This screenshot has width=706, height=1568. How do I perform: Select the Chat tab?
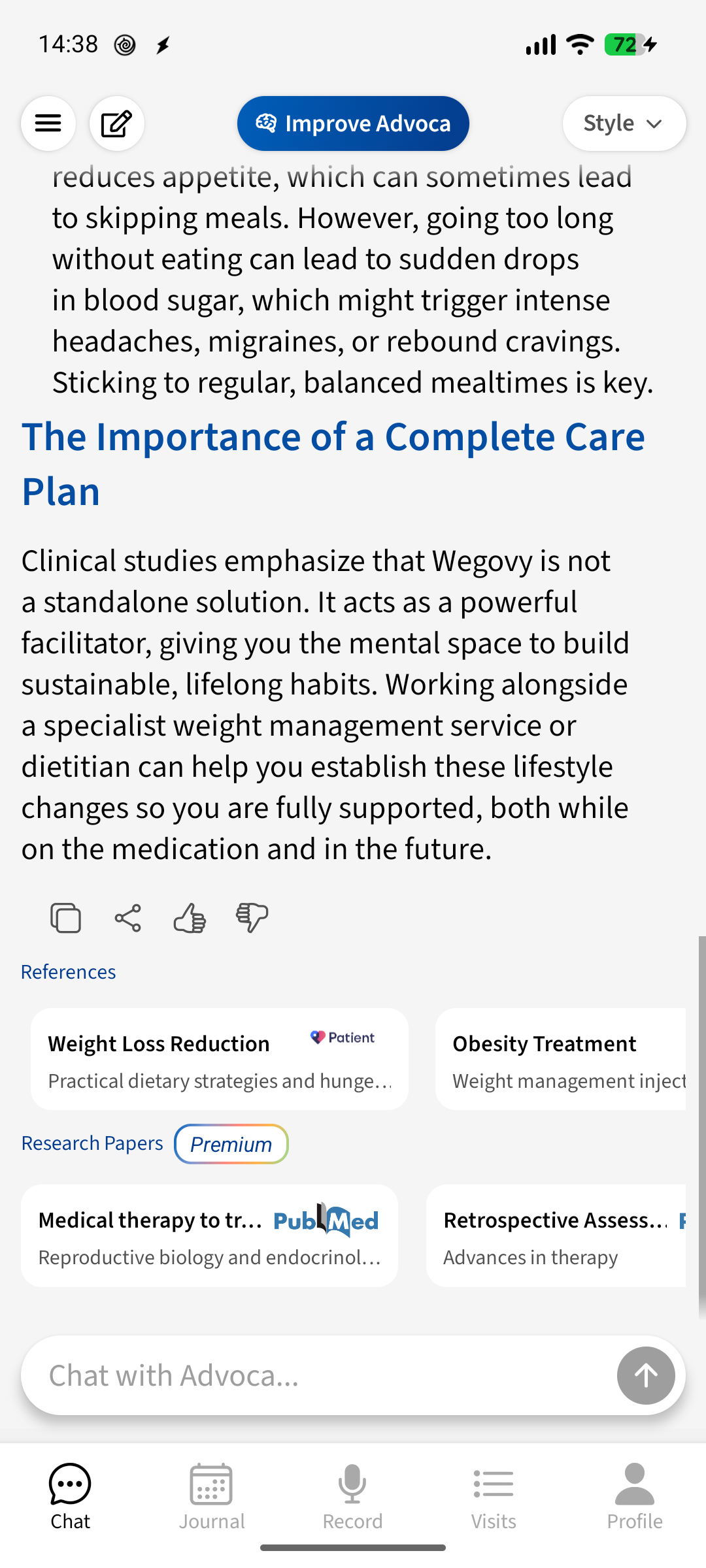pyautogui.click(x=70, y=1496)
